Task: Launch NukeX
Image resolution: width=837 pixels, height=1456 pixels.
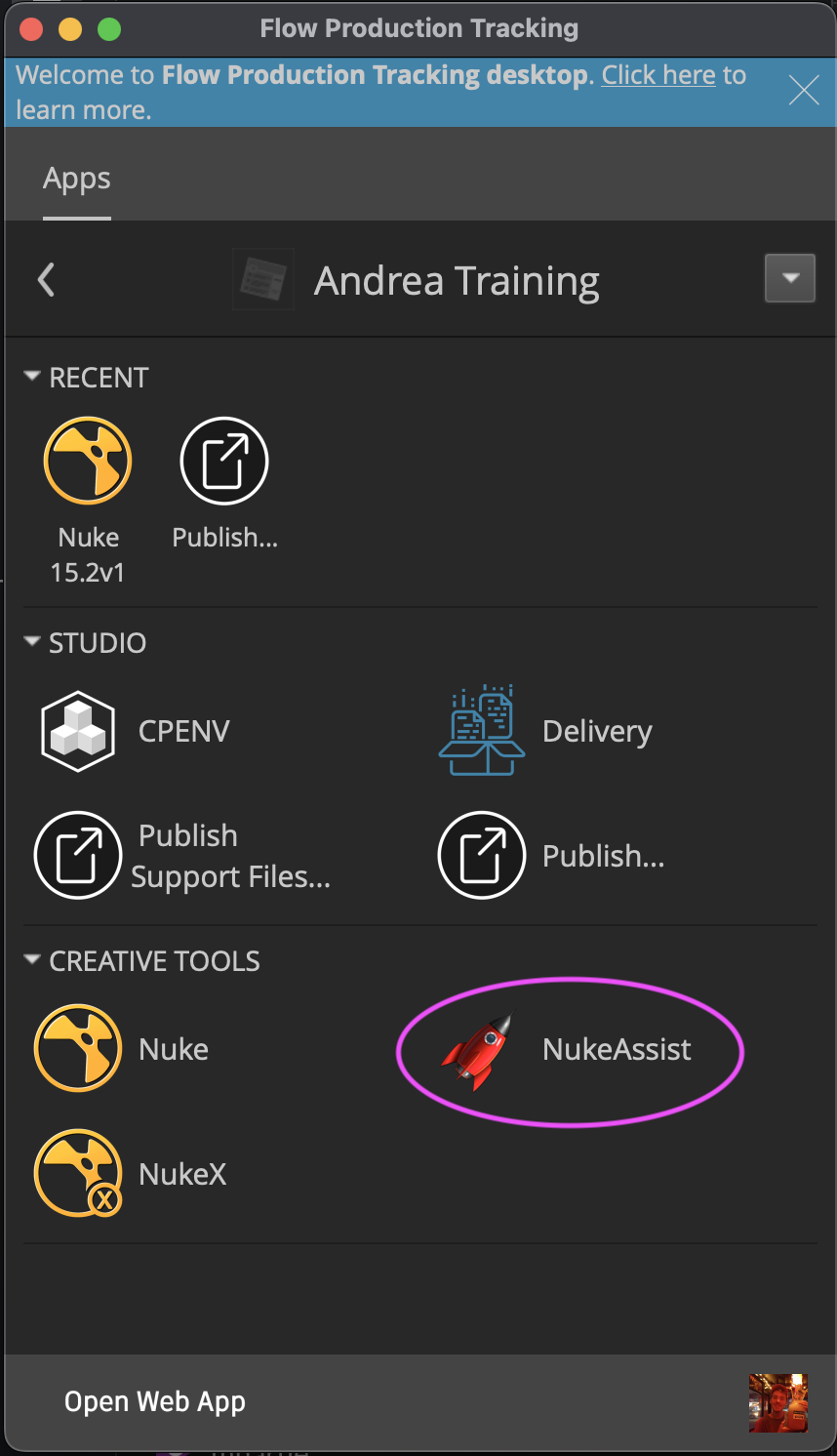Action: (78, 1173)
